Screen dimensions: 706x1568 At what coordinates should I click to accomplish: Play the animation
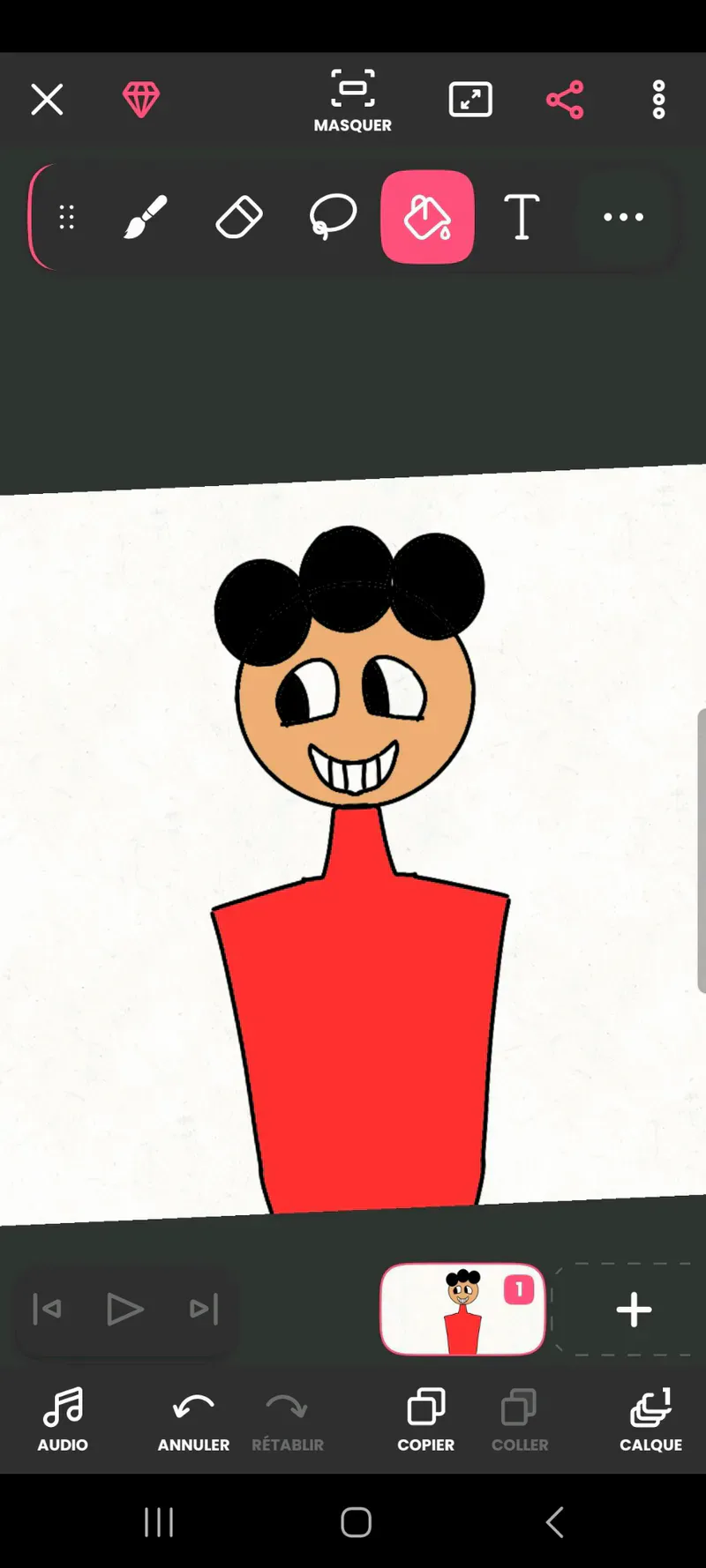[124, 1310]
